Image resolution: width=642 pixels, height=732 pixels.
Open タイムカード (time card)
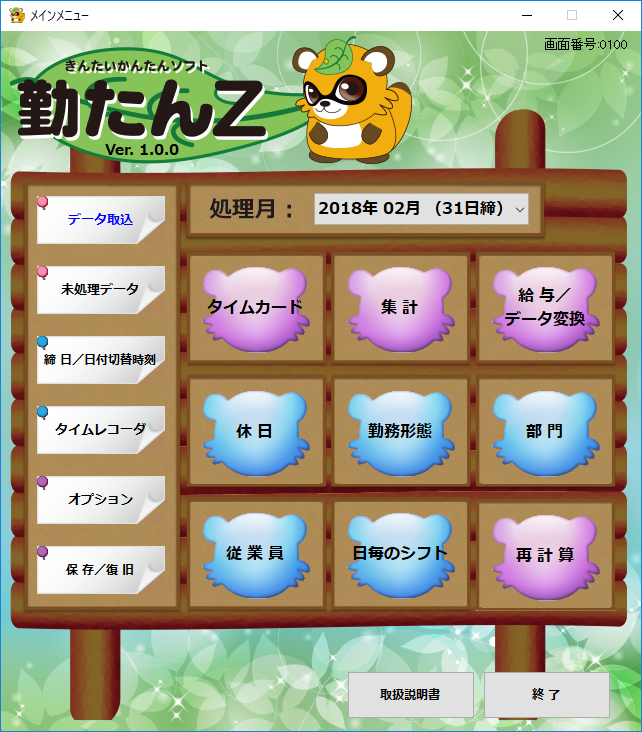[x=255, y=307]
